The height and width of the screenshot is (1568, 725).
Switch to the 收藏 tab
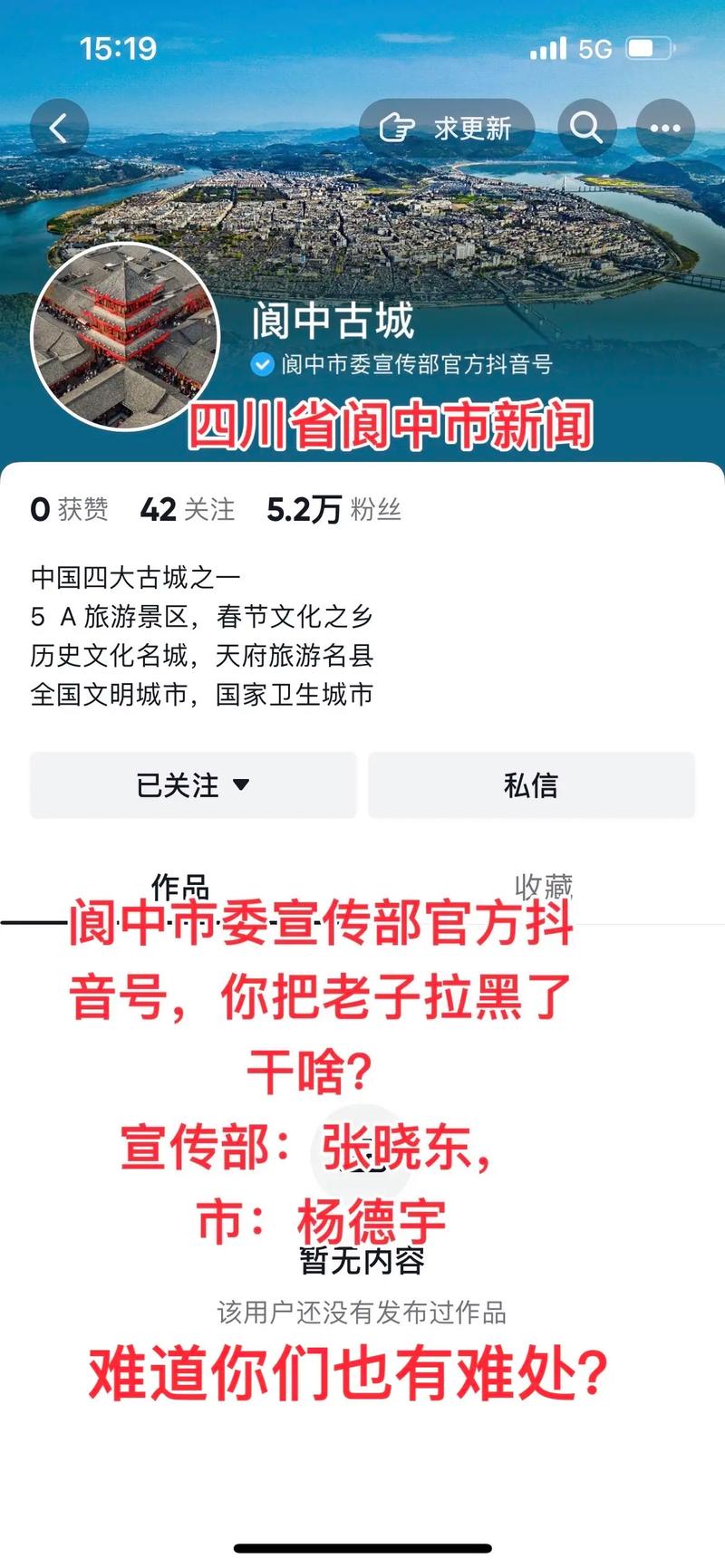click(x=544, y=886)
